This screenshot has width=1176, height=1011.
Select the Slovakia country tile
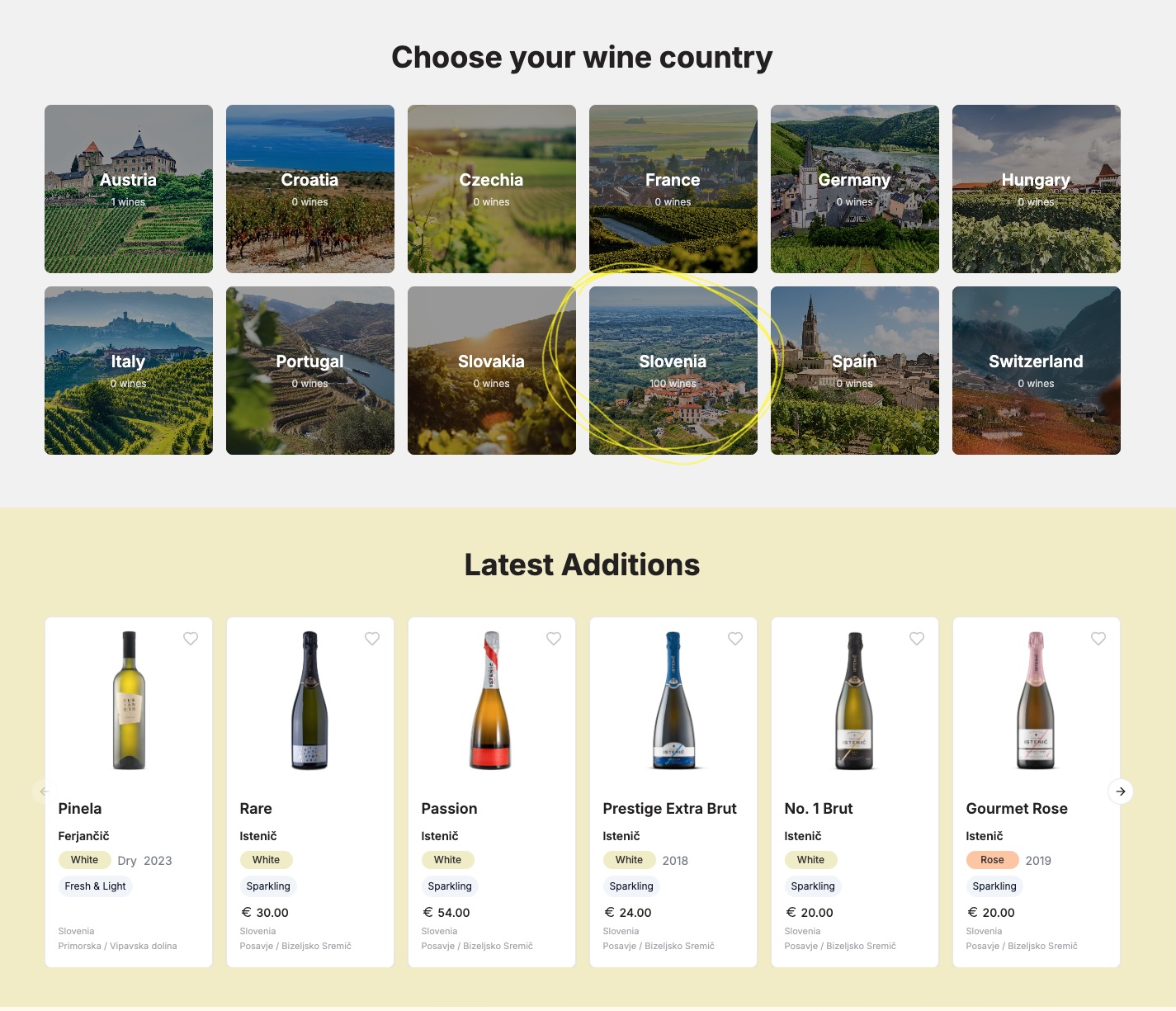click(x=492, y=371)
